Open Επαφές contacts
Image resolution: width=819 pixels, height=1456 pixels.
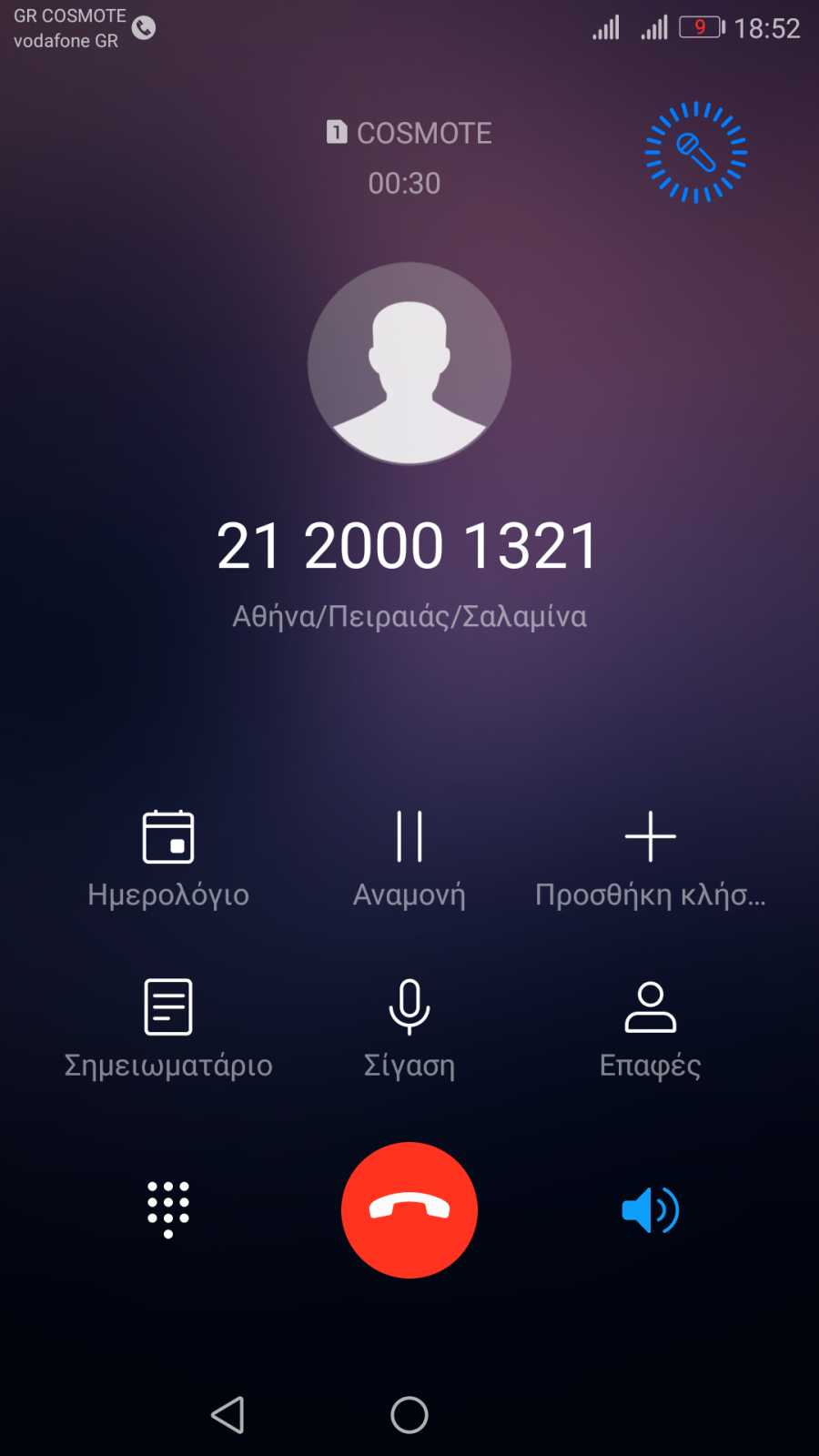651,1029
